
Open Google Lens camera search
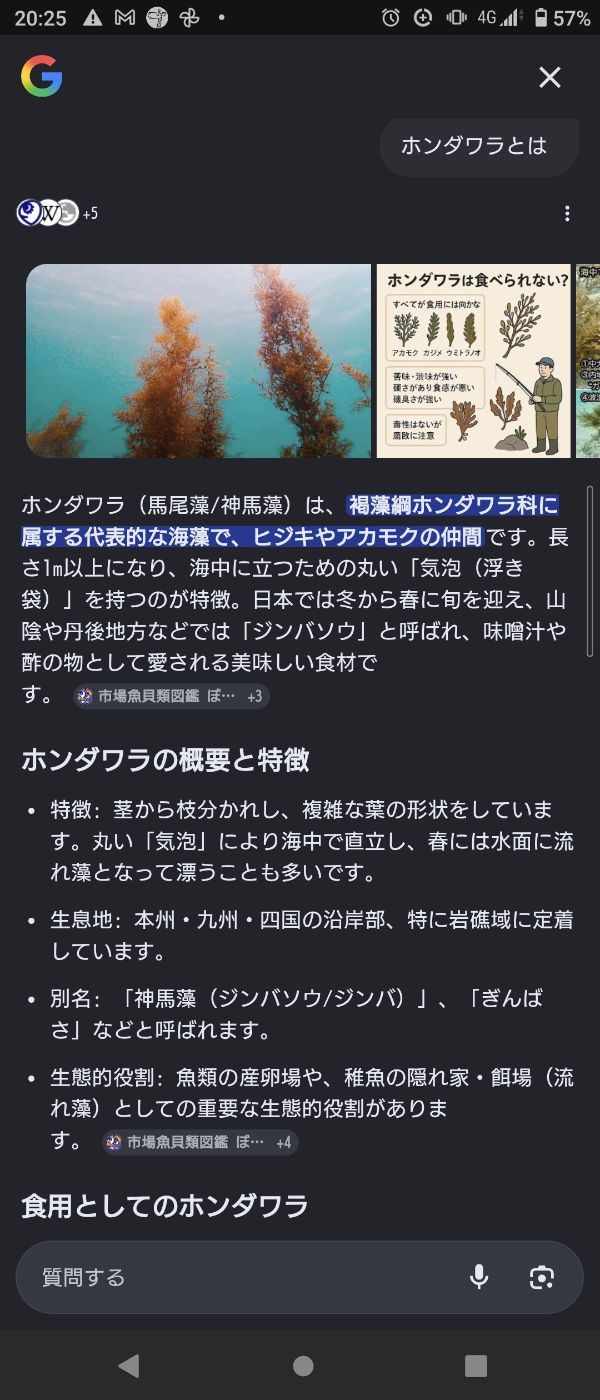coord(541,1277)
